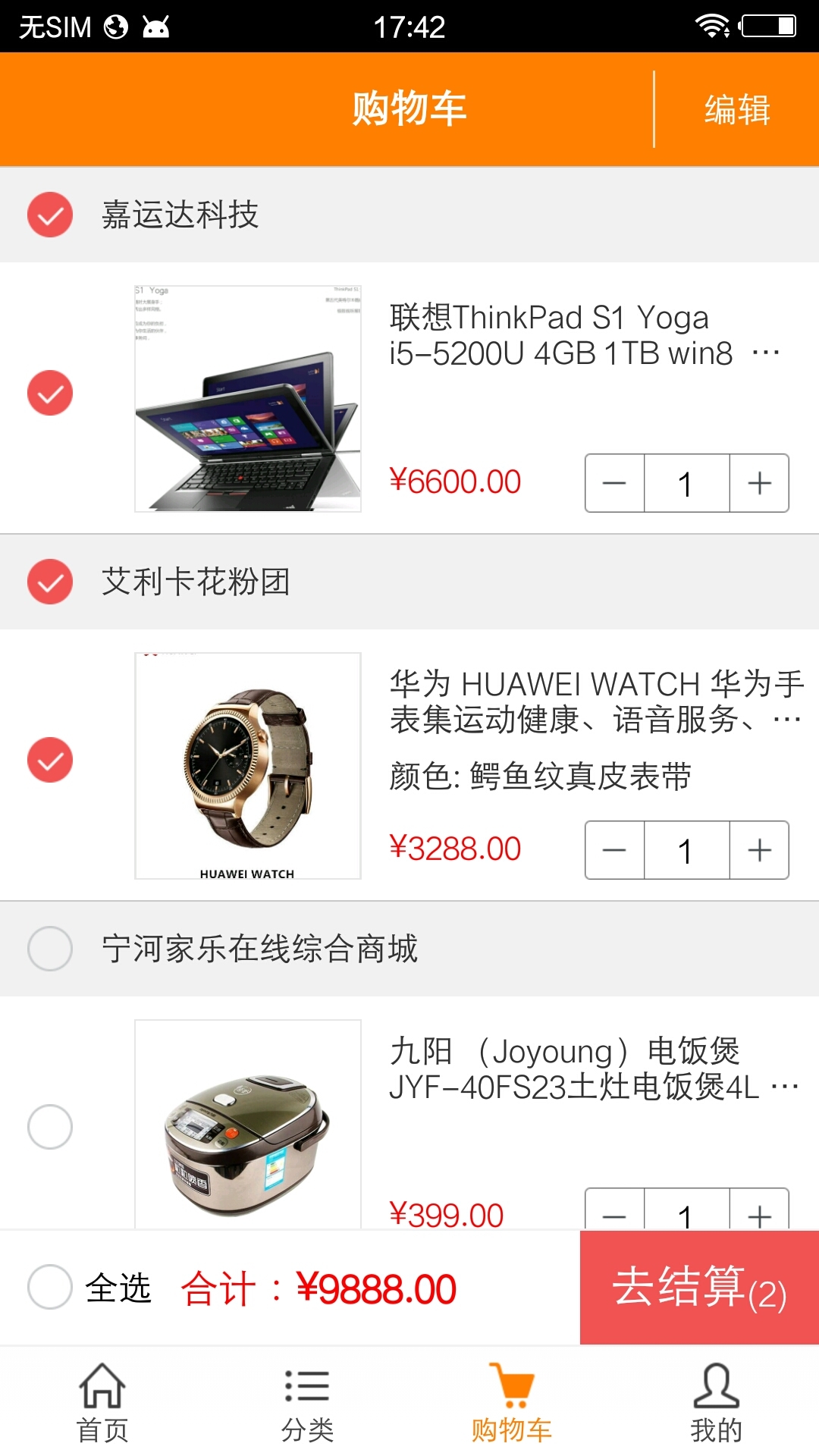
Task: Deselect the HUAWEI WATCH item
Action: tap(50, 760)
